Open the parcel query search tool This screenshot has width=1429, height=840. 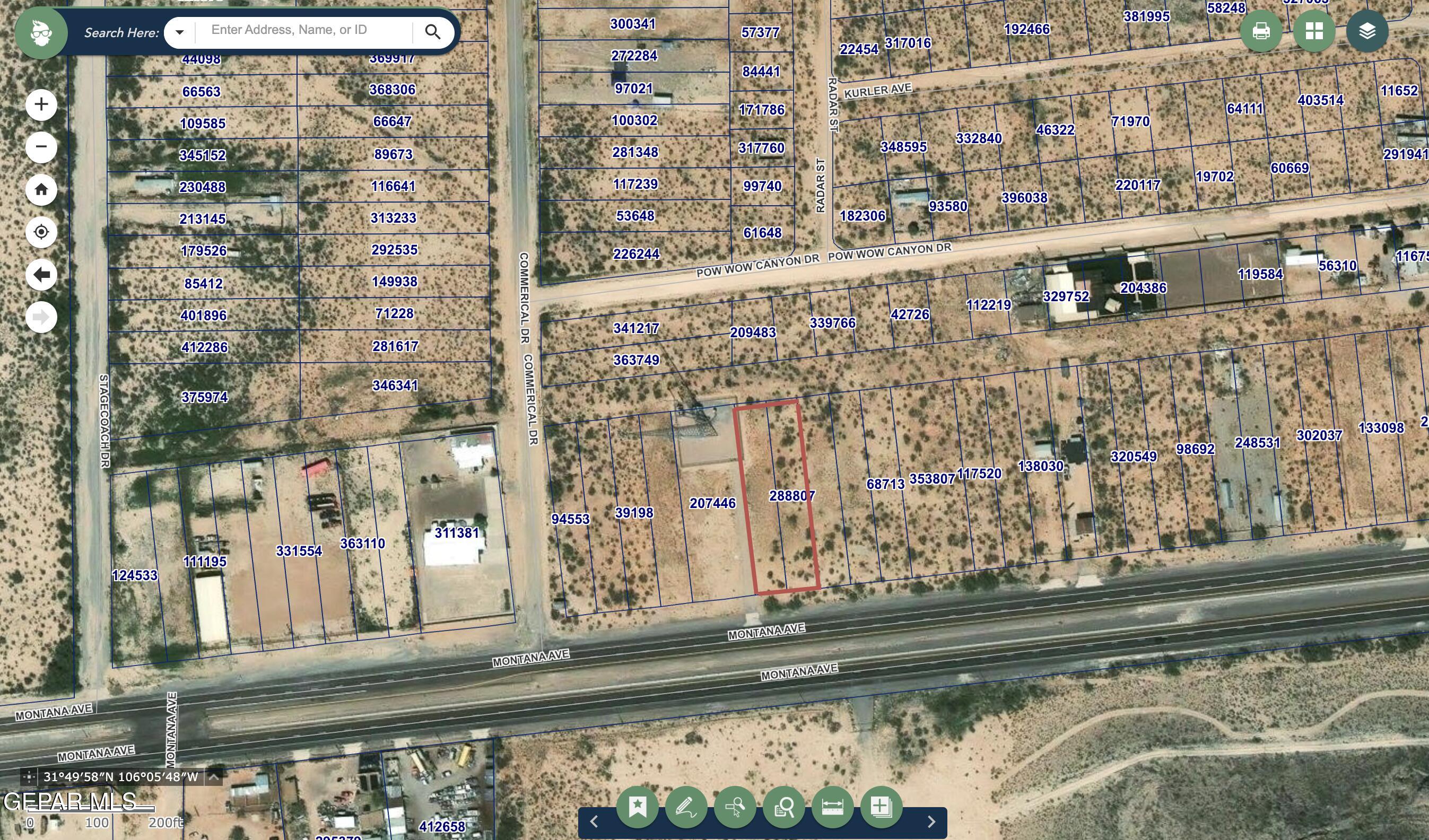point(783,806)
